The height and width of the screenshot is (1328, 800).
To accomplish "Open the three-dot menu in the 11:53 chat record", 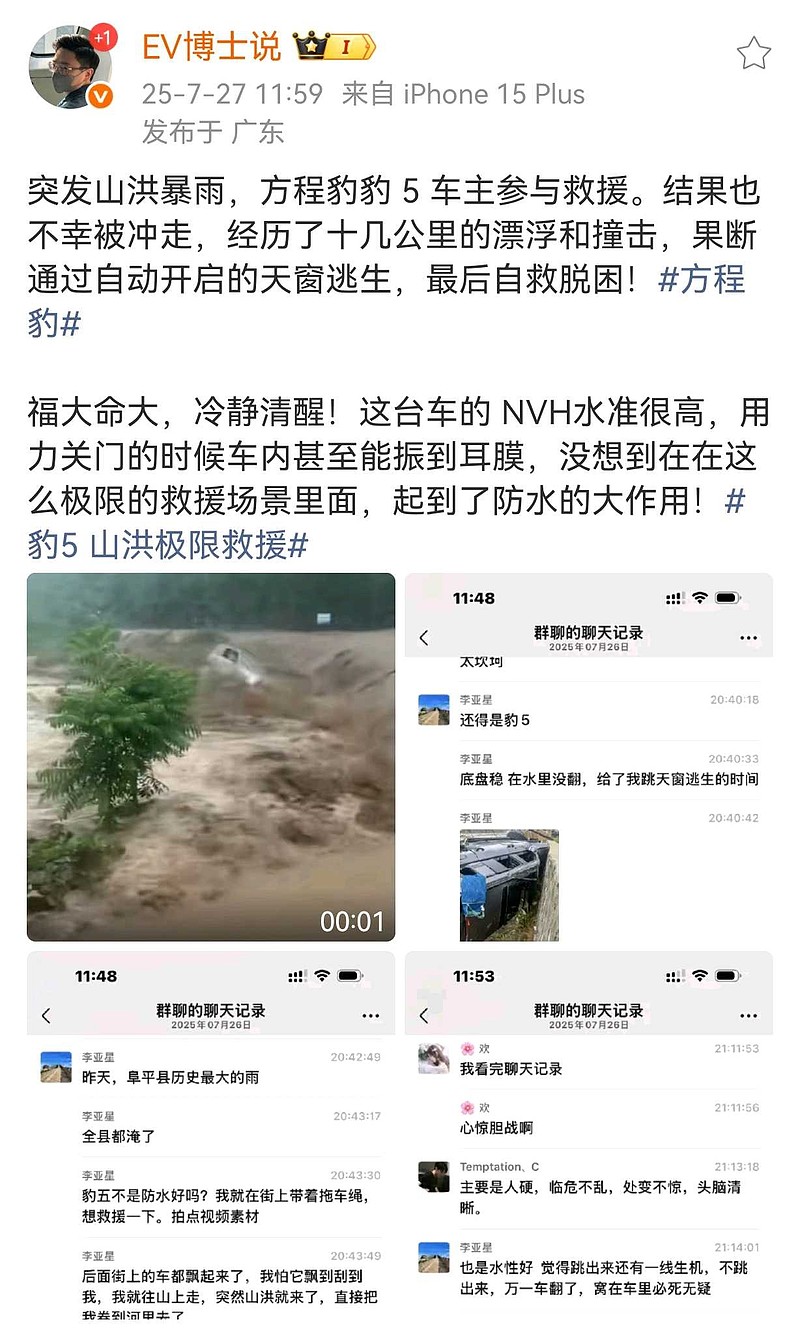I will pyautogui.click(x=748, y=1014).
